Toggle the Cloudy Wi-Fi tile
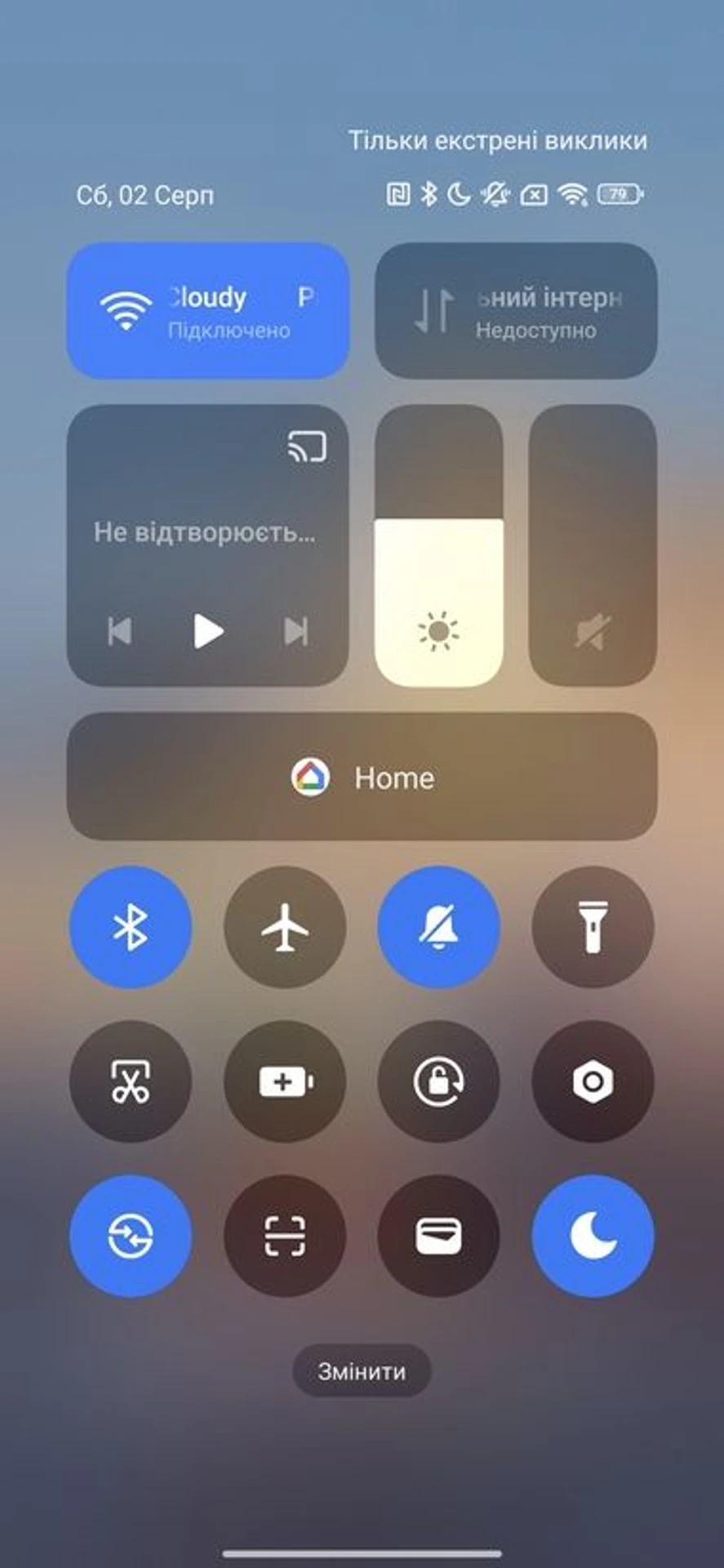 (x=207, y=310)
